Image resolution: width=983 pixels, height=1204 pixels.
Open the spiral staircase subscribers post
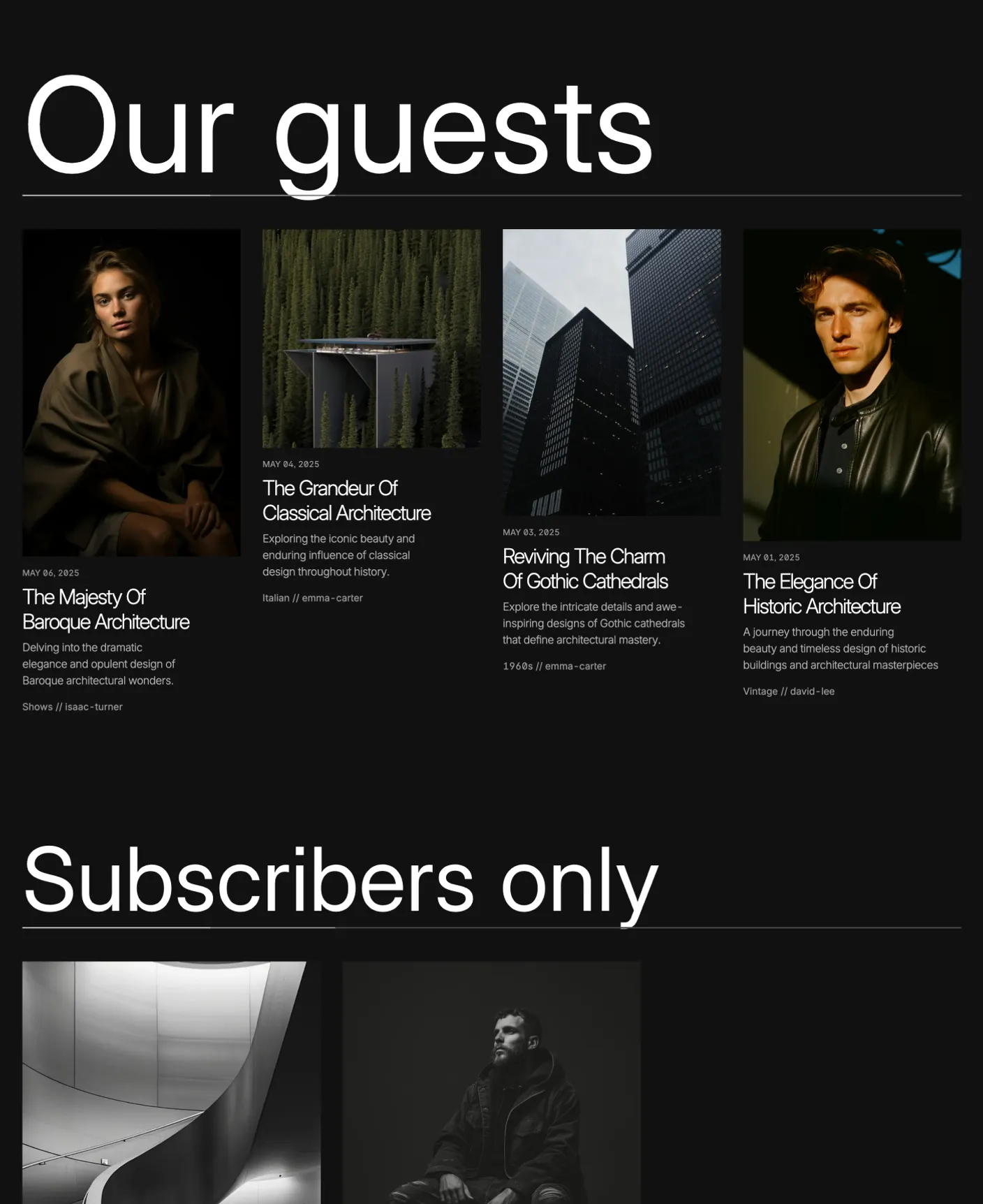(x=171, y=1082)
